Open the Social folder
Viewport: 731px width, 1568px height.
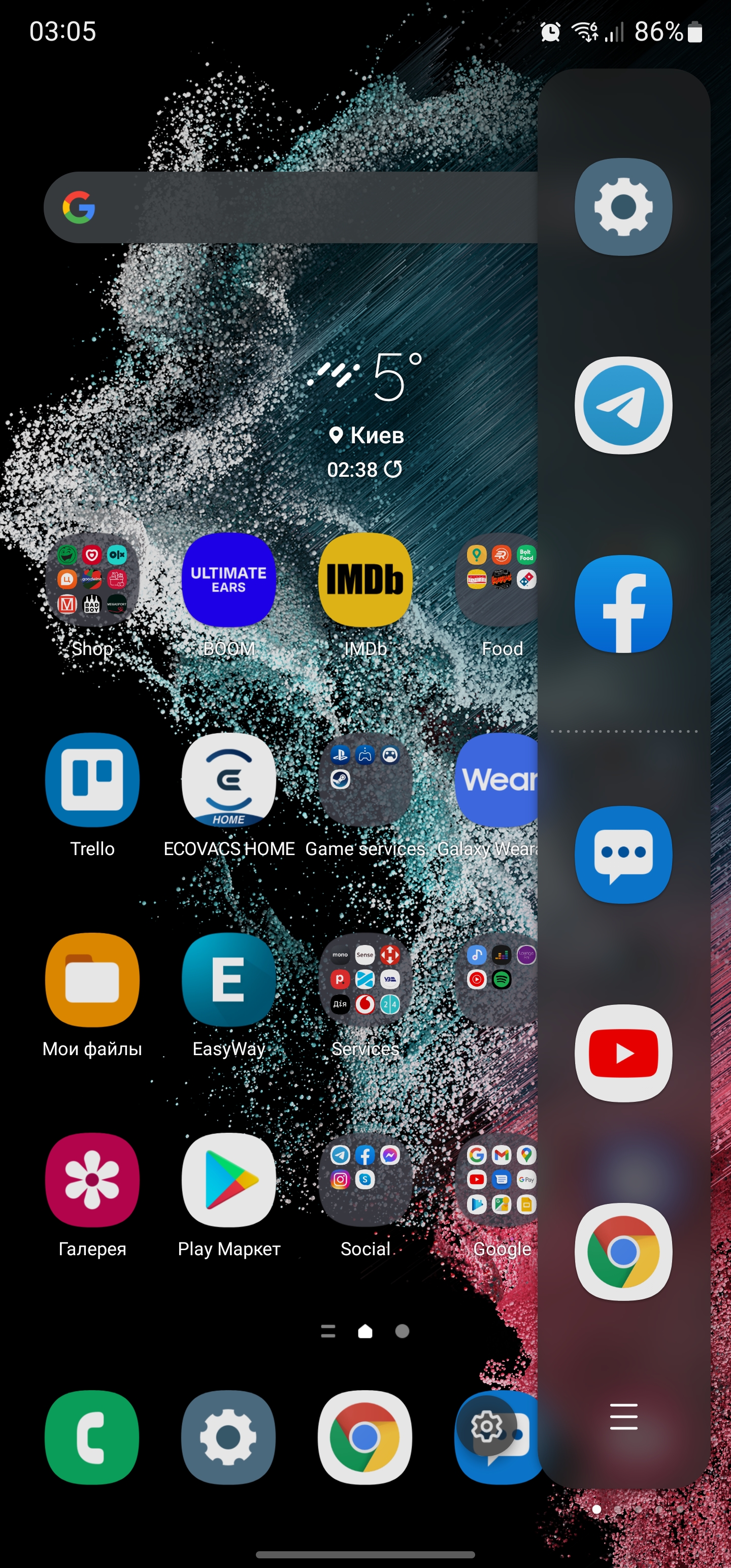(365, 1180)
